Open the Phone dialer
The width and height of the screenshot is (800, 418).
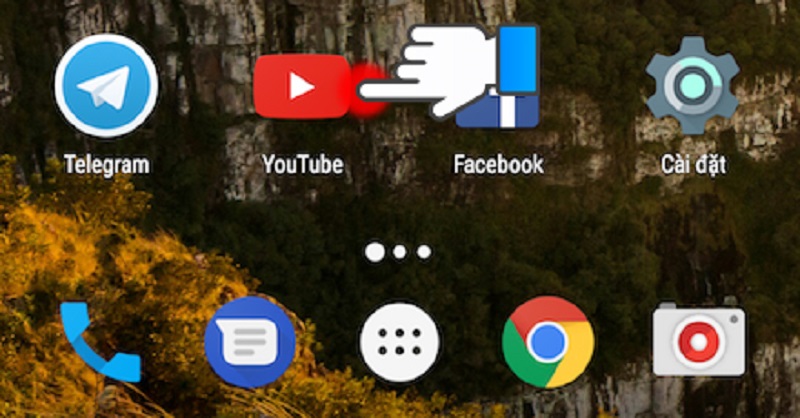[98, 341]
